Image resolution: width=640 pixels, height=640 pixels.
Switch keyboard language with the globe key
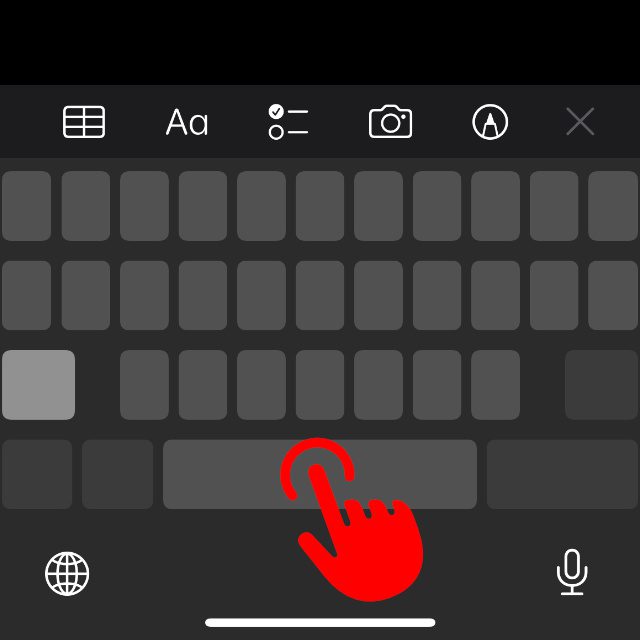(x=67, y=573)
